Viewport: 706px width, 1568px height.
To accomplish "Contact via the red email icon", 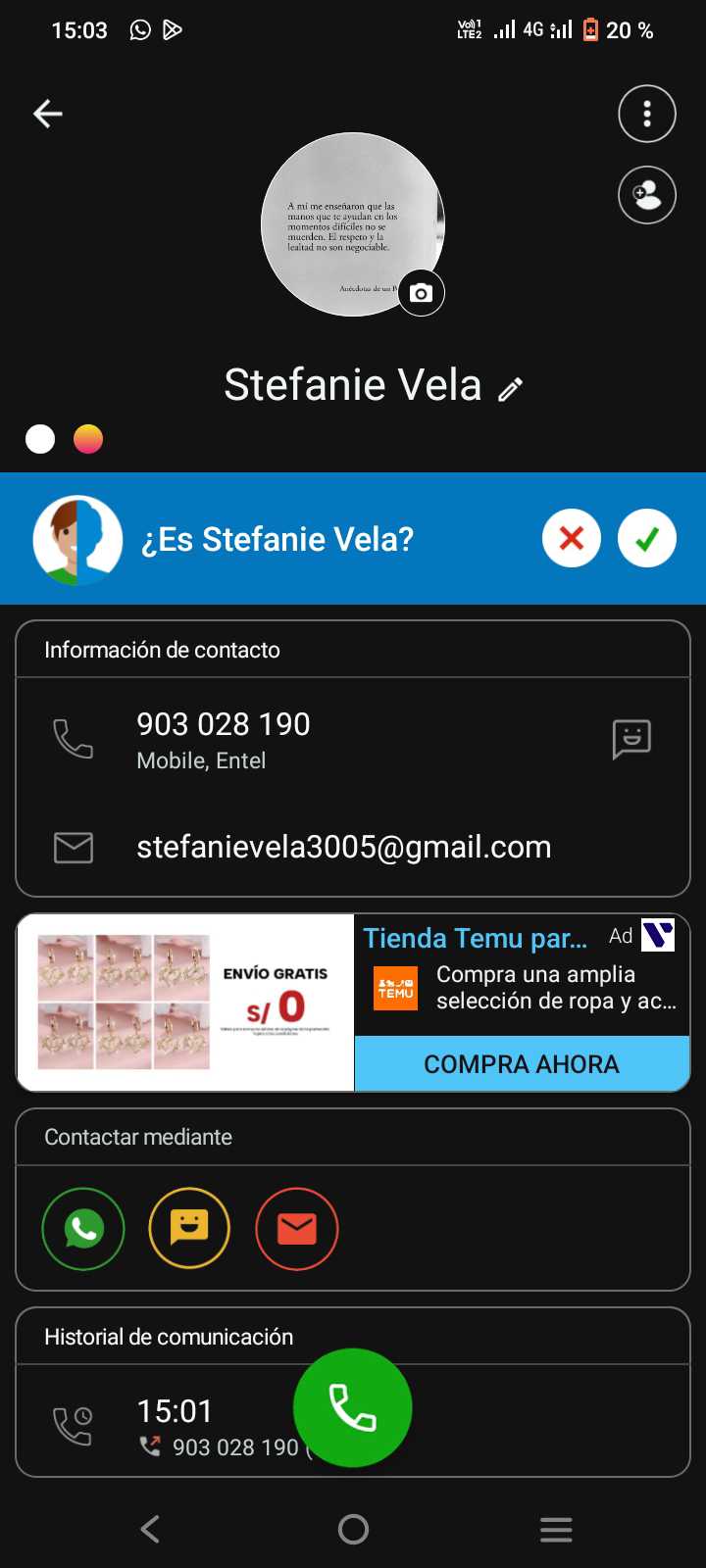I will point(296,1229).
